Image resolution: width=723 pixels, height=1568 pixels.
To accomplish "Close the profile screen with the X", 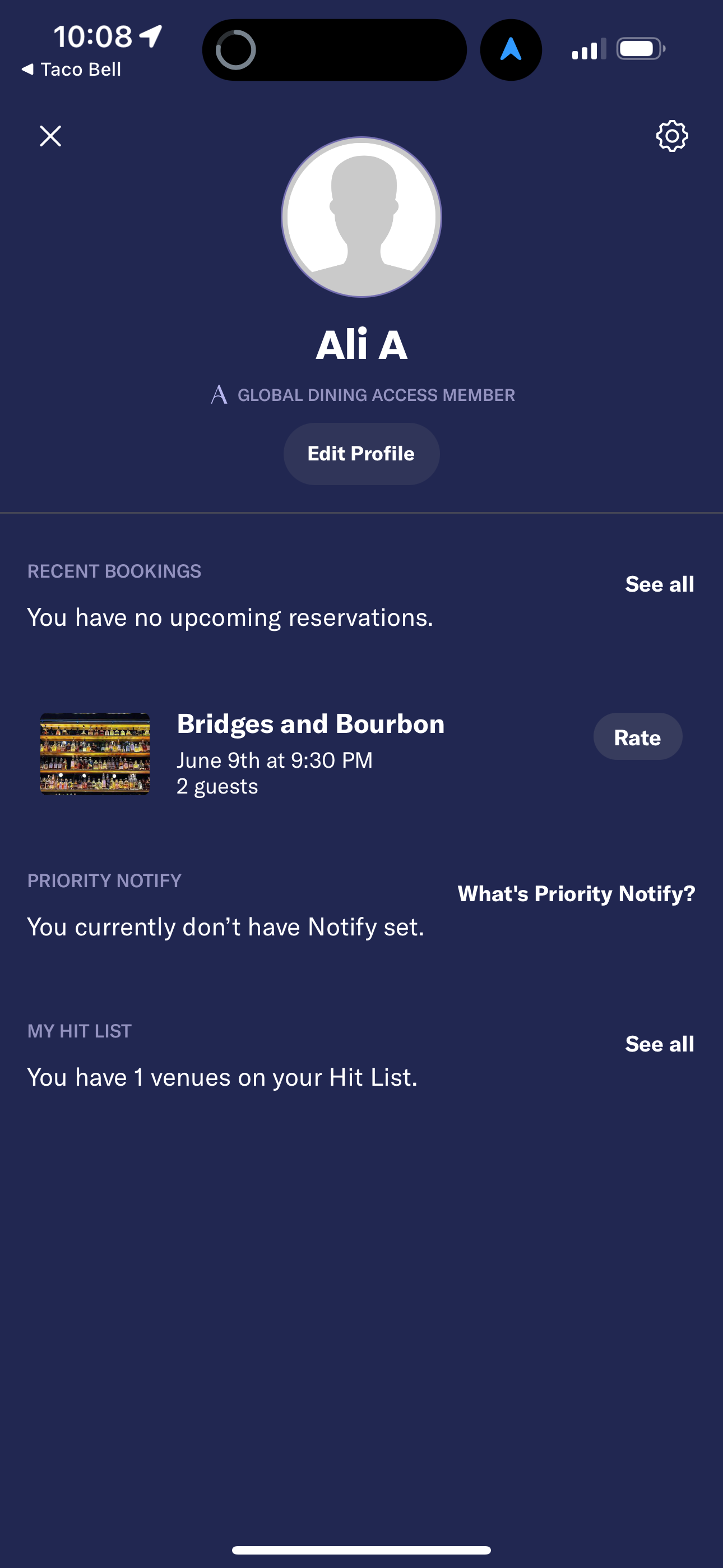I will tap(50, 136).
